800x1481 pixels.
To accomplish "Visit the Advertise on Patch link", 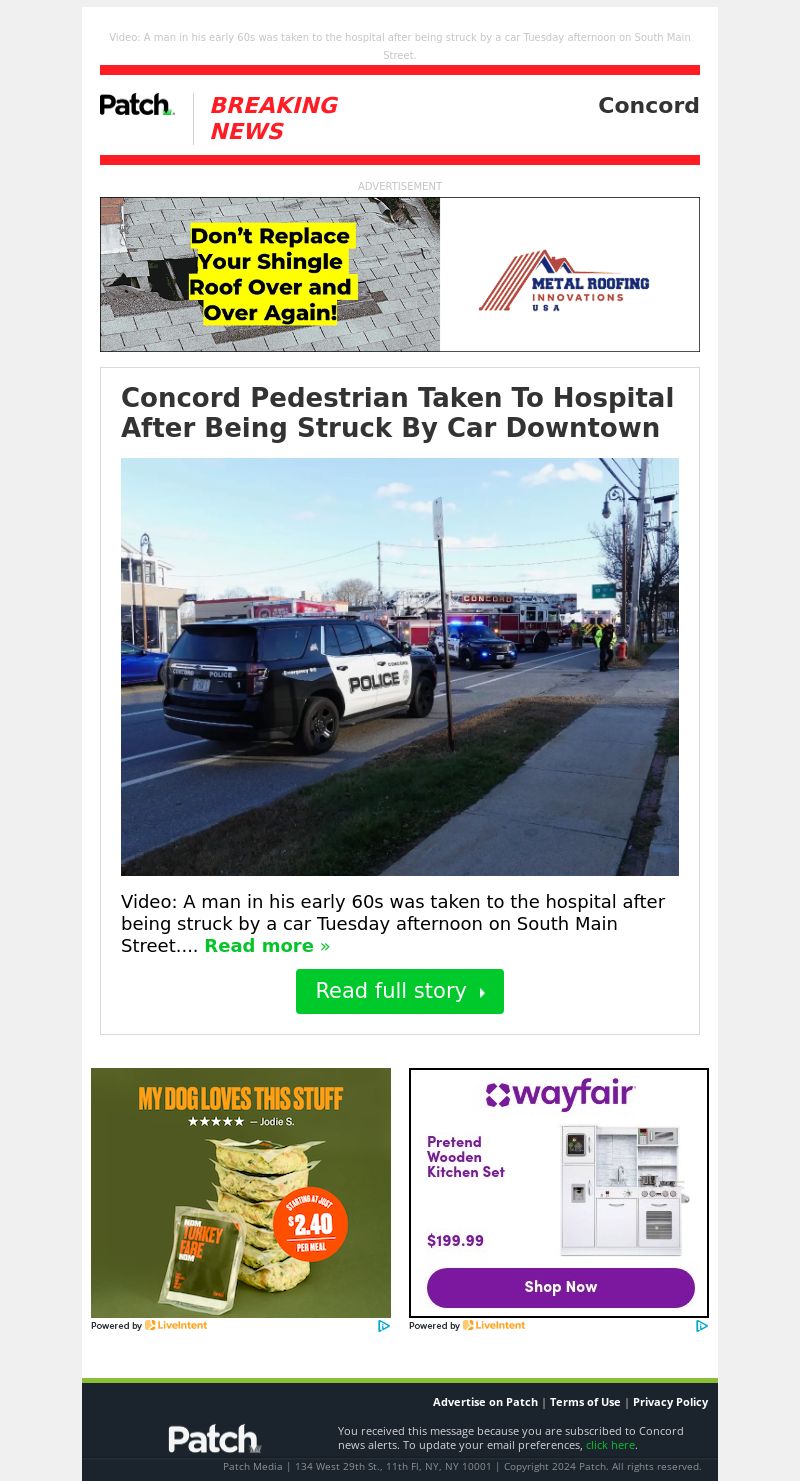I will pyautogui.click(x=485, y=1402).
